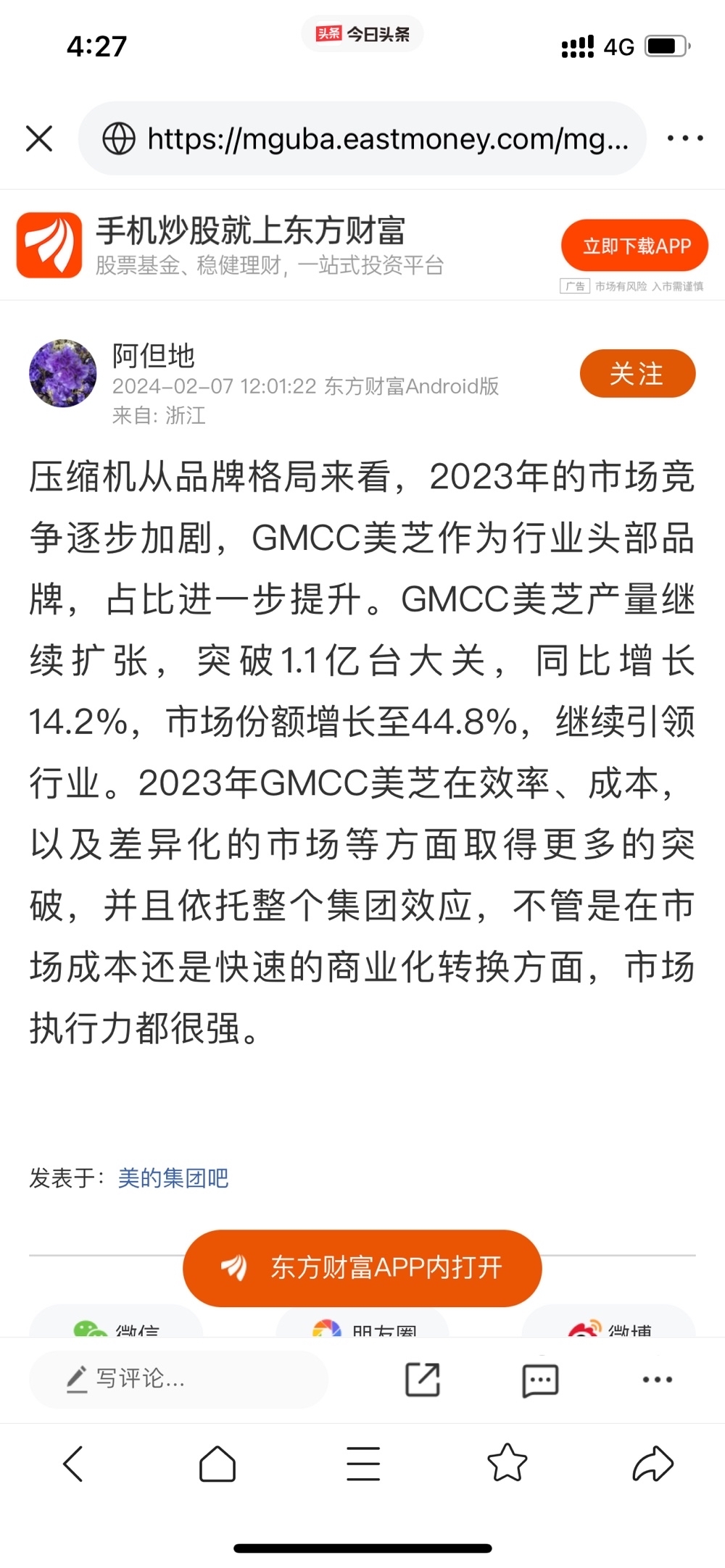Open the 美的集团吧 forum link

pyautogui.click(x=173, y=1178)
